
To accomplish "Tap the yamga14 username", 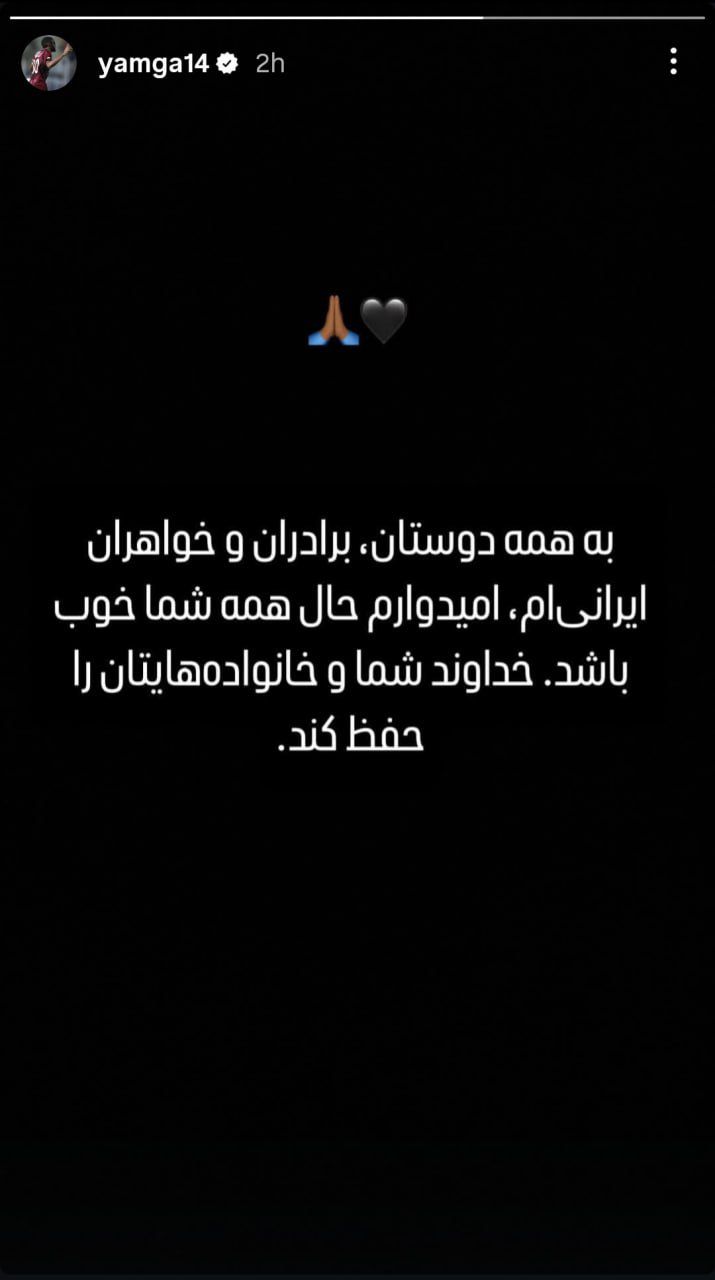I will pos(153,63).
